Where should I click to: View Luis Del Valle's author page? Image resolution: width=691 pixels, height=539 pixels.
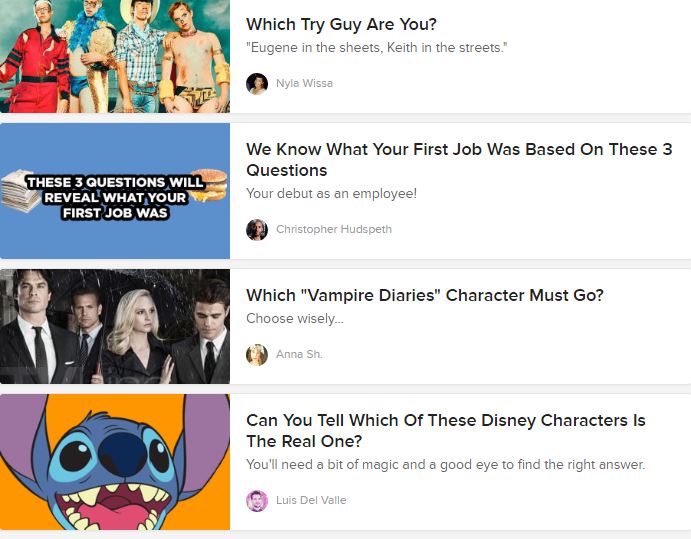[x=310, y=500]
